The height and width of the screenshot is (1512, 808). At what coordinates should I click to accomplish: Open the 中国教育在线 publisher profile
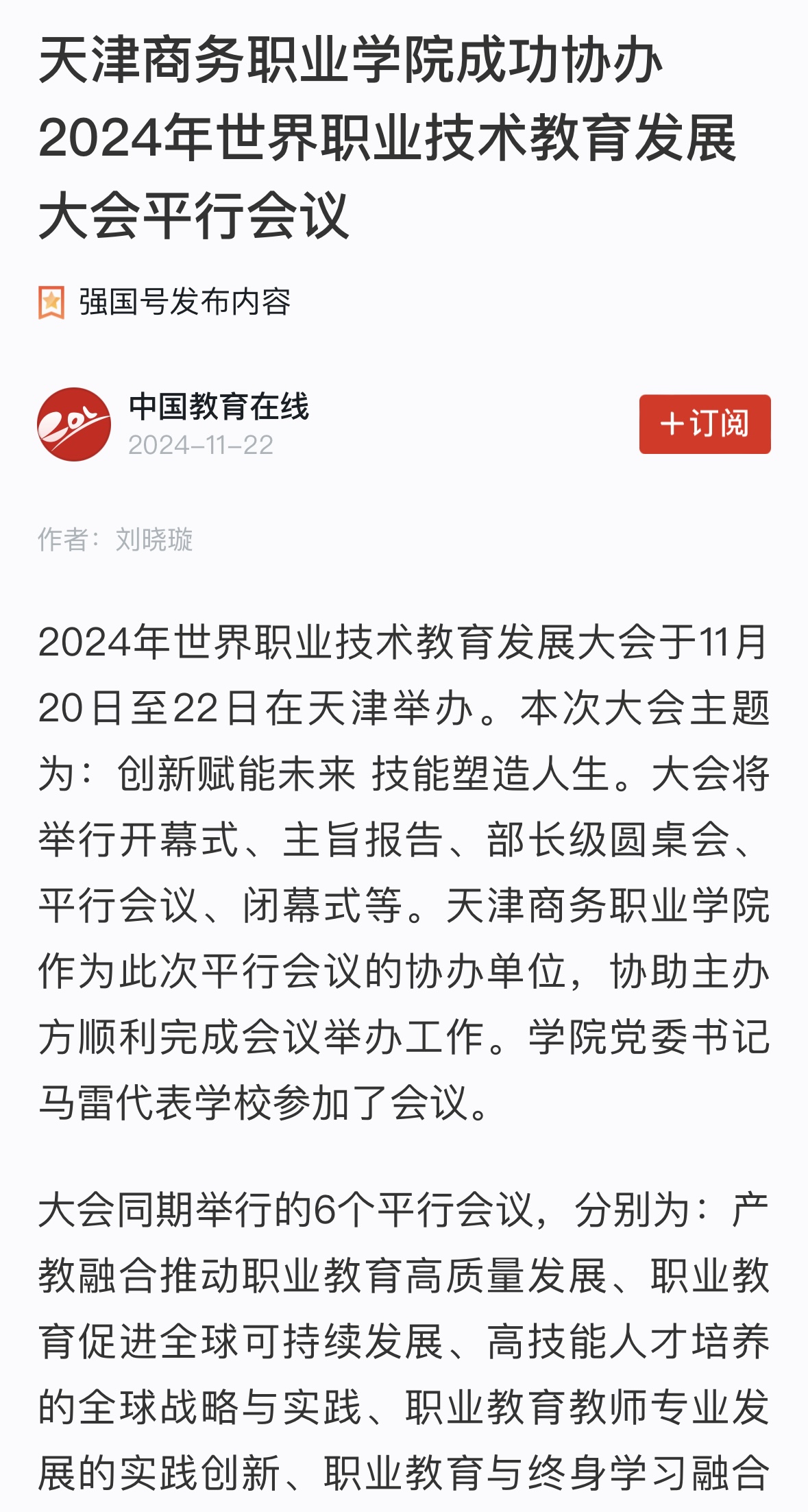[218, 407]
